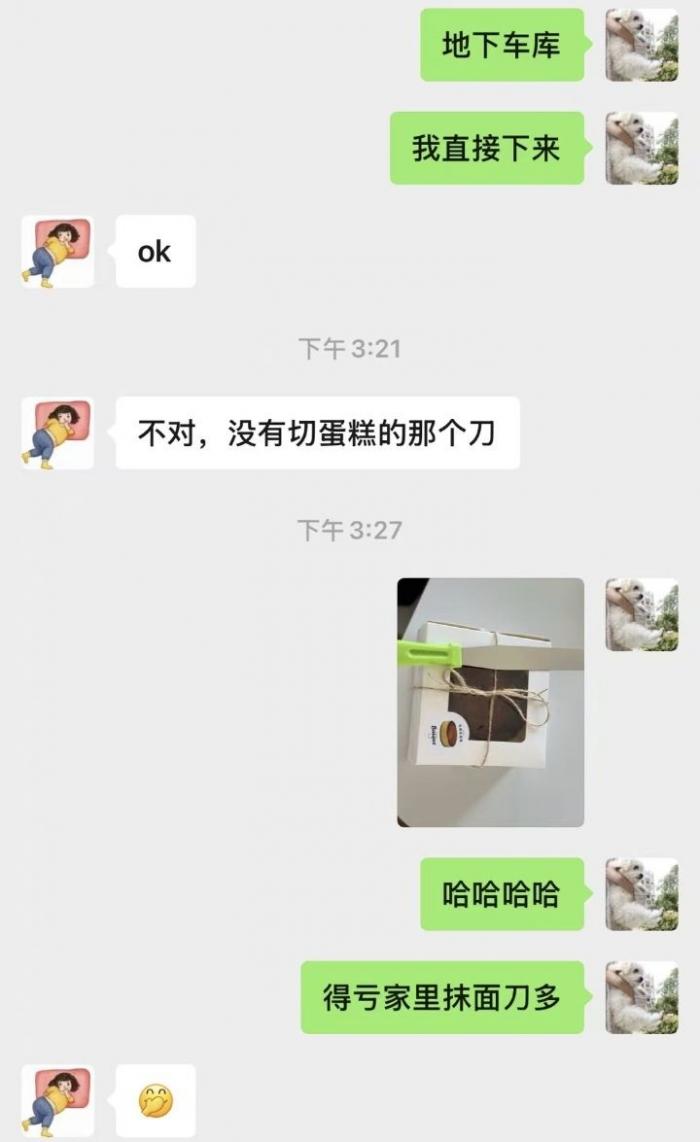700x1142 pixels.
Task: Open the dog avatar next to "地下车库"
Action: [642, 45]
